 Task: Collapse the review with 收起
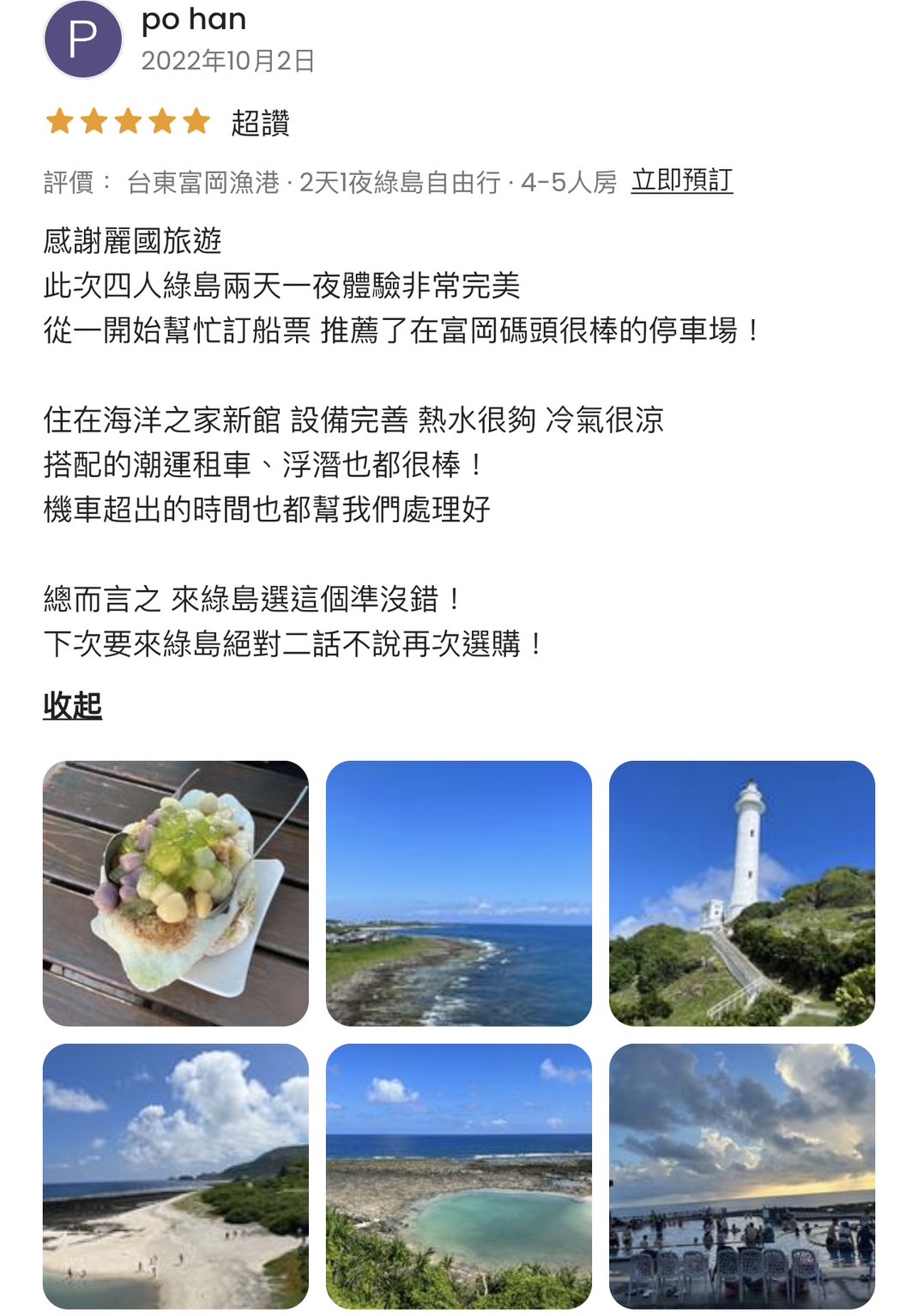[x=73, y=706]
